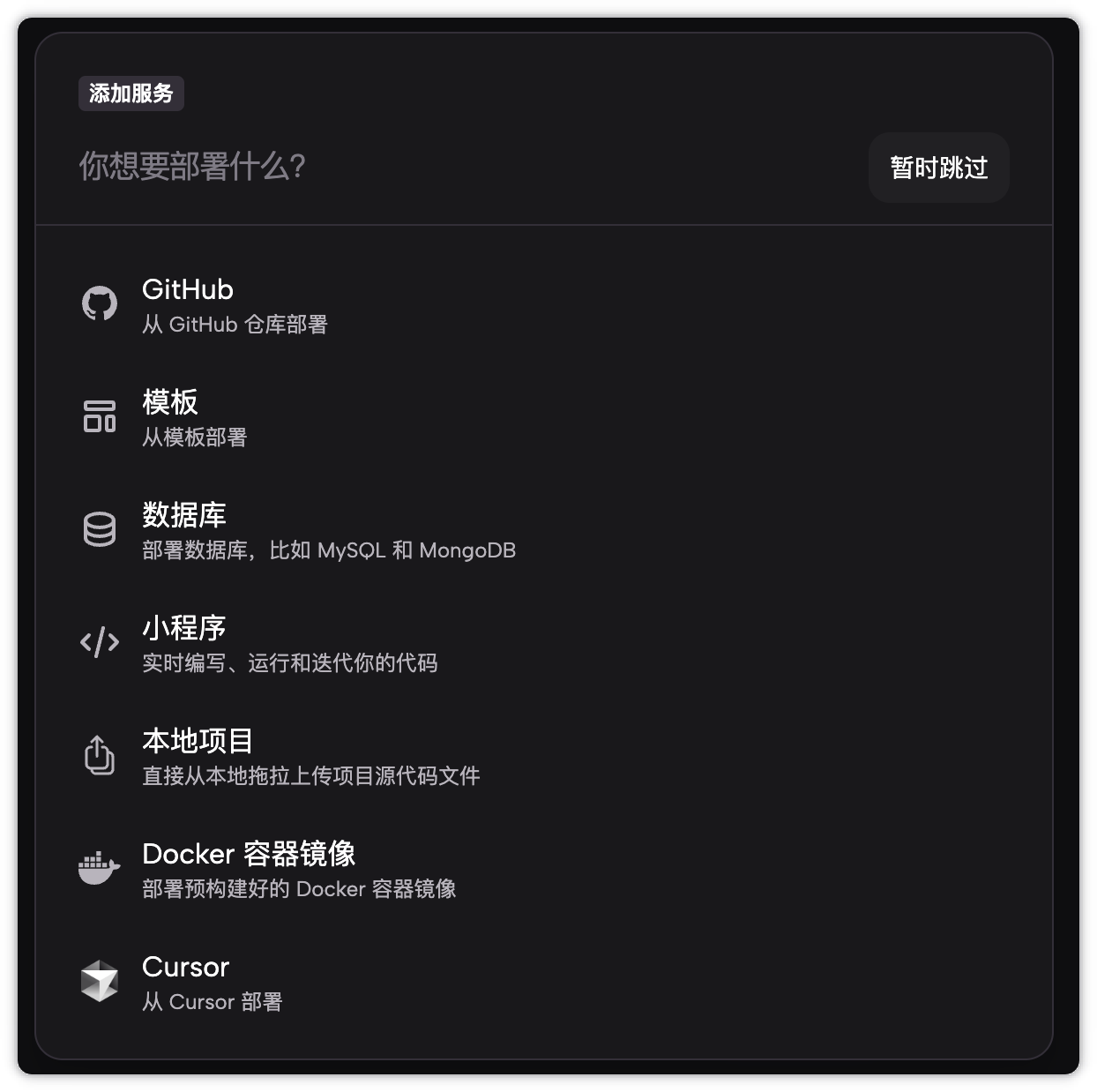This screenshot has height=1092, width=1097.
Task: Choose 模板 to deploy from template
Action: pyautogui.click(x=195, y=417)
